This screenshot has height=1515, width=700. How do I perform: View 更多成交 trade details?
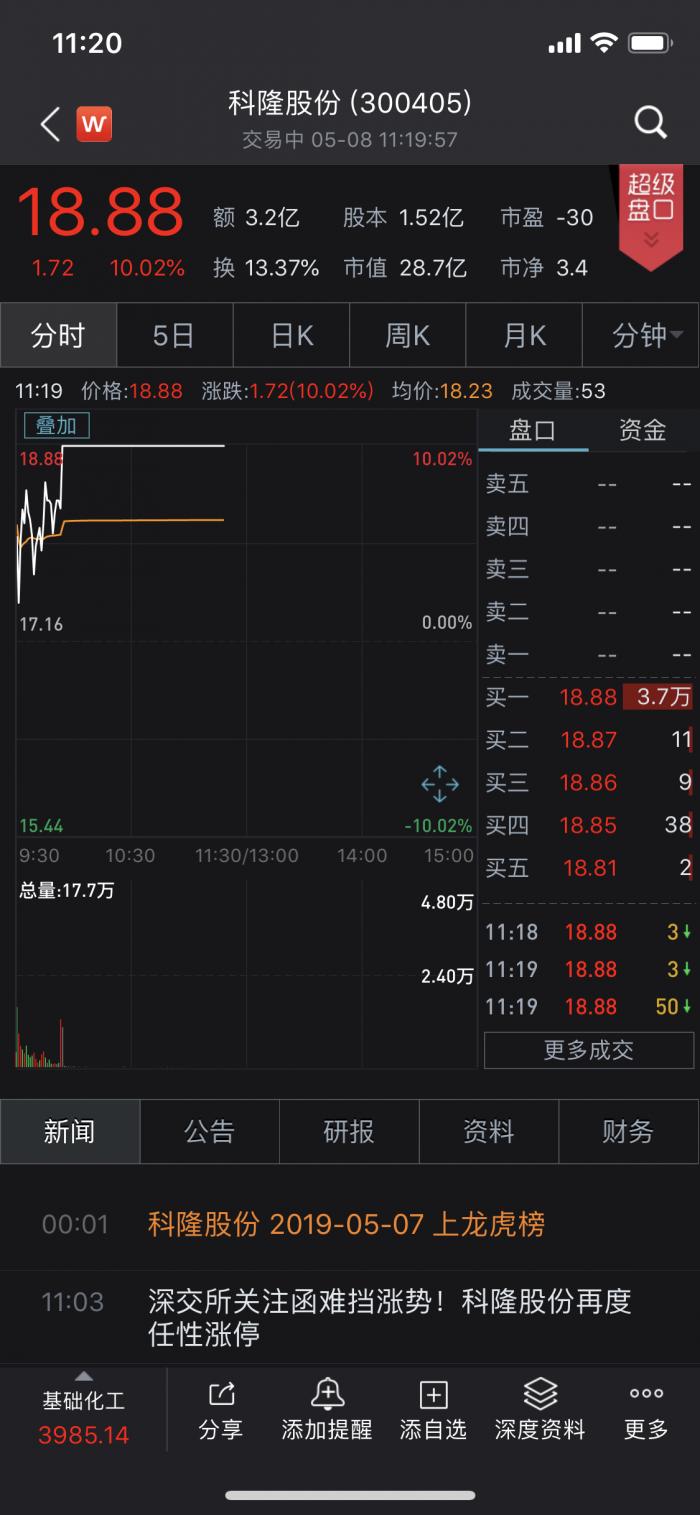tap(588, 1050)
